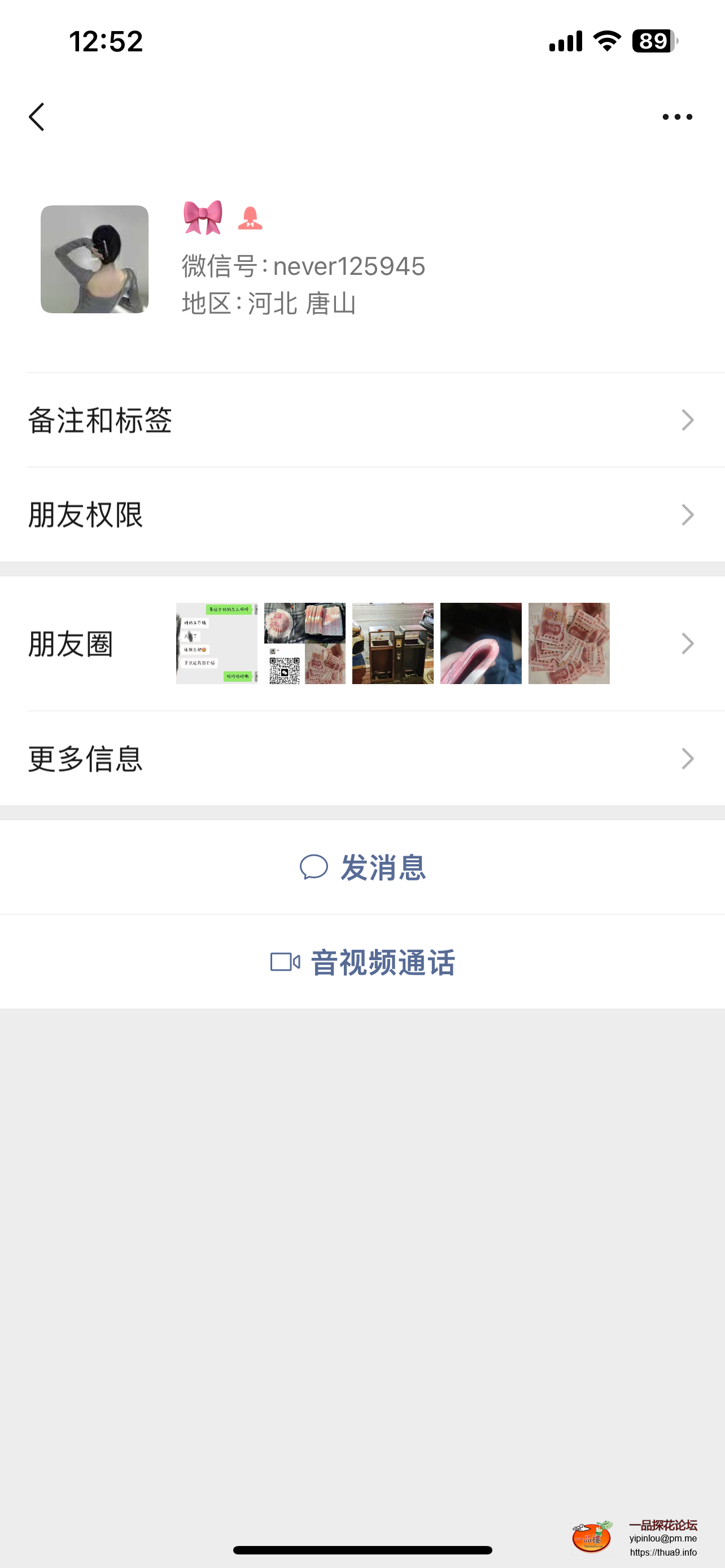Go back using the top-left arrow
This screenshot has height=1568, width=725.
point(37,117)
